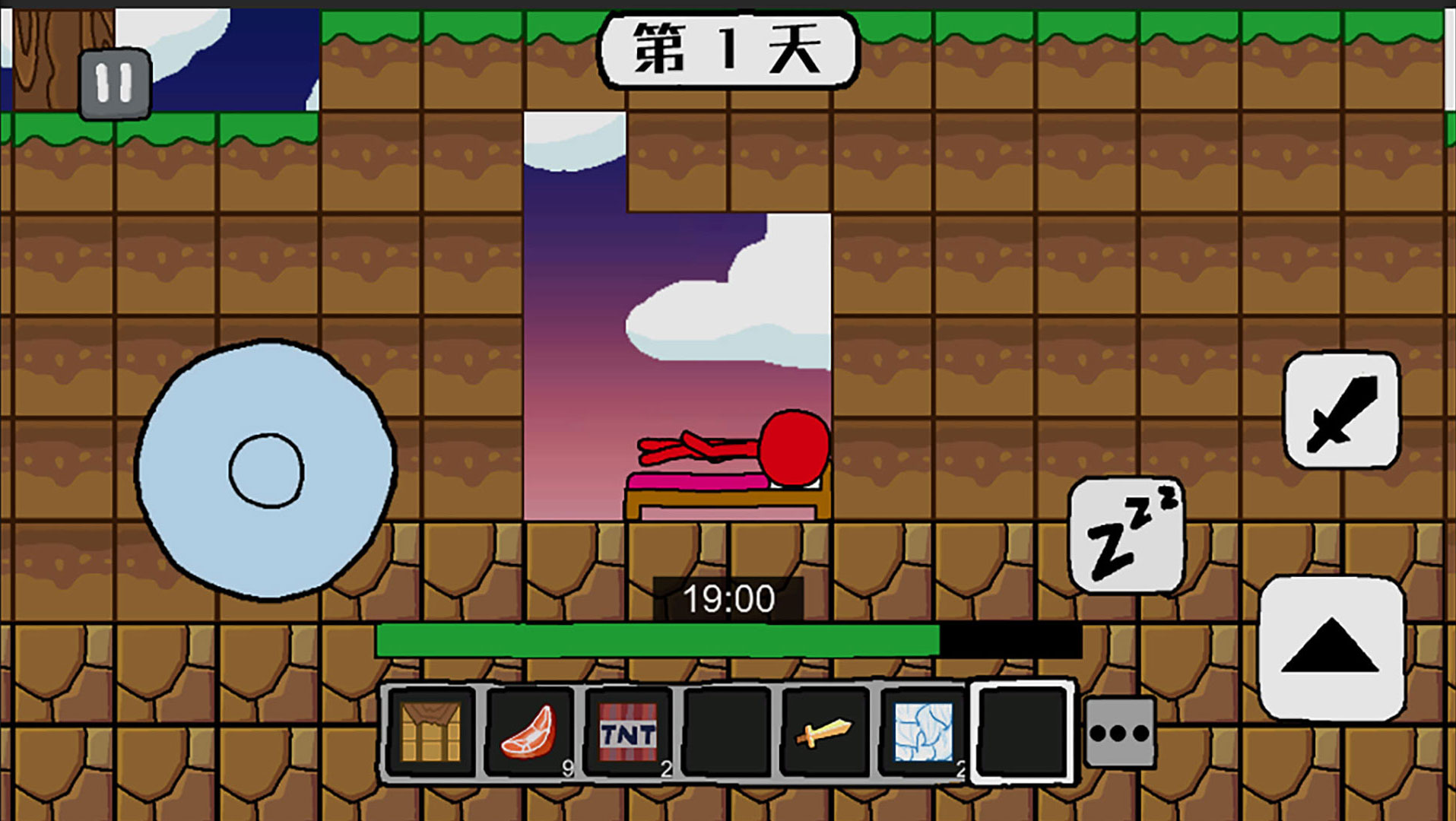Viewport: 1456px width, 821px height.
Task: Tap the up arrow jump button
Action: (1331, 648)
